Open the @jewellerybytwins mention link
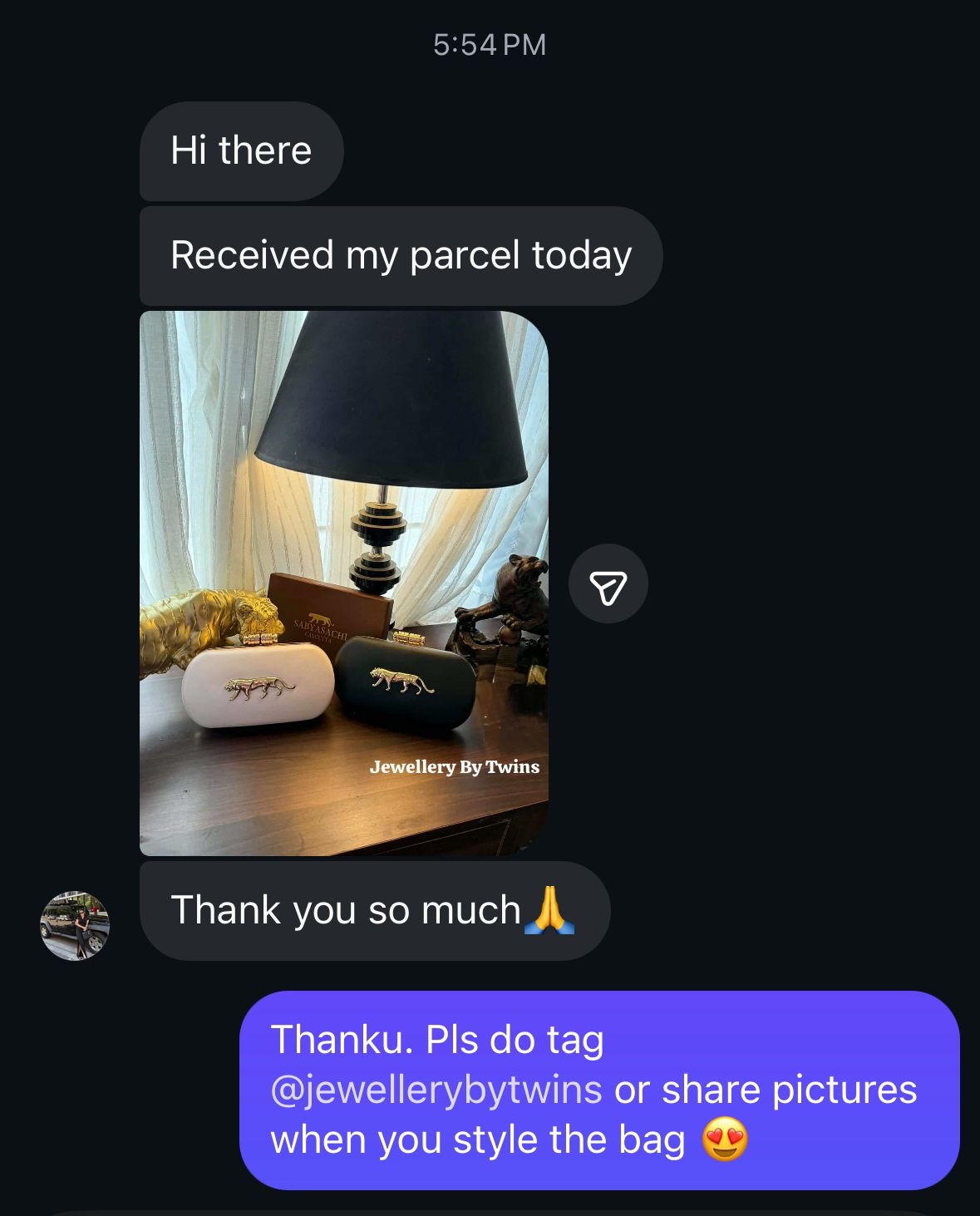This screenshot has width=980, height=1216. [x=436, y=1090]
